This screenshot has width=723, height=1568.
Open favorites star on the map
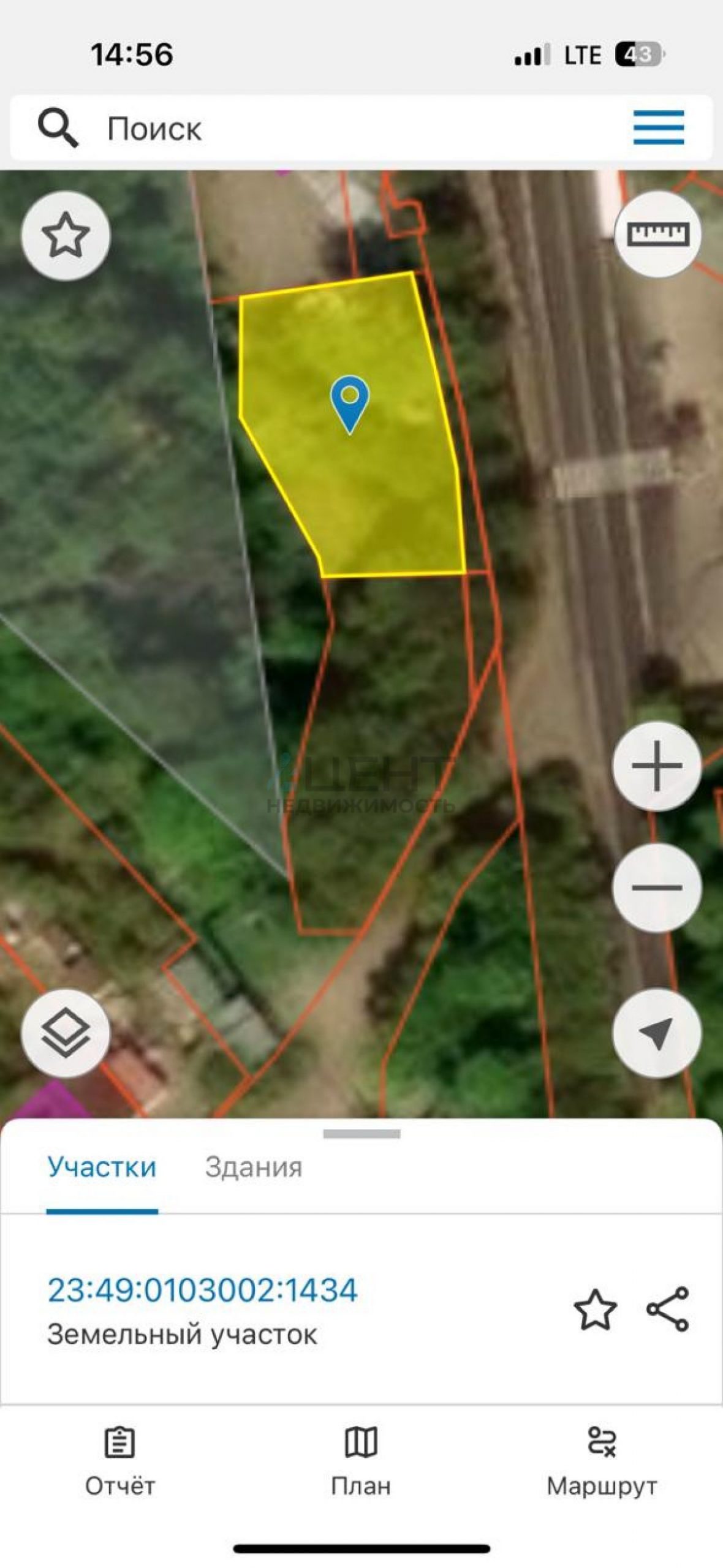66,235
